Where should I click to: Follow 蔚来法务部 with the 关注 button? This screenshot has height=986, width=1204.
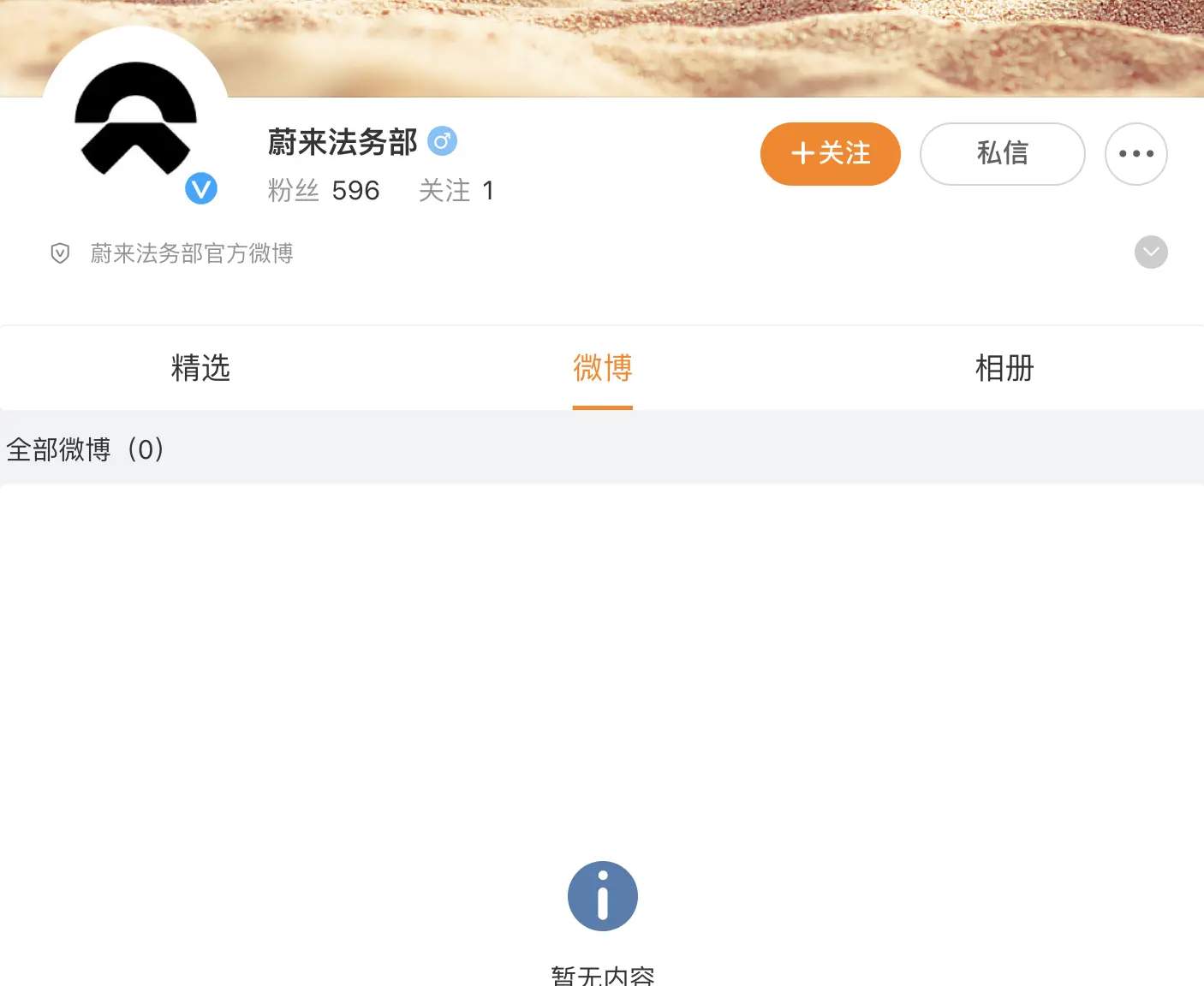[x=830, y=154]
